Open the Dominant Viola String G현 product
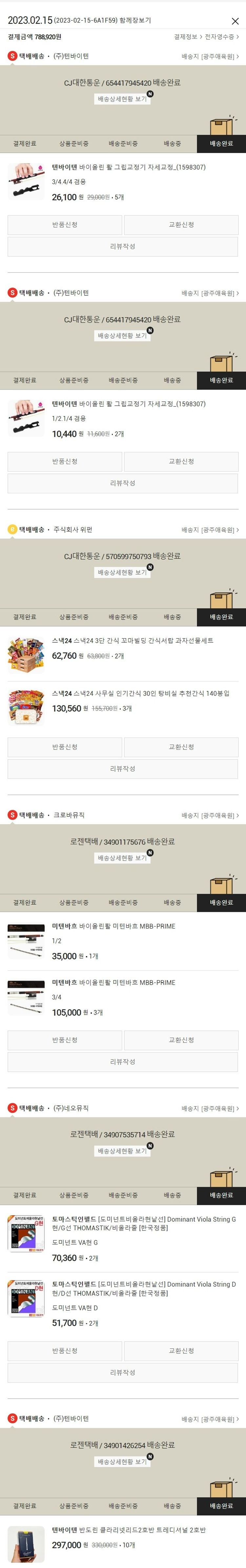The height and width of the screenshot is (1568, 246). (x=144, y=1223)
